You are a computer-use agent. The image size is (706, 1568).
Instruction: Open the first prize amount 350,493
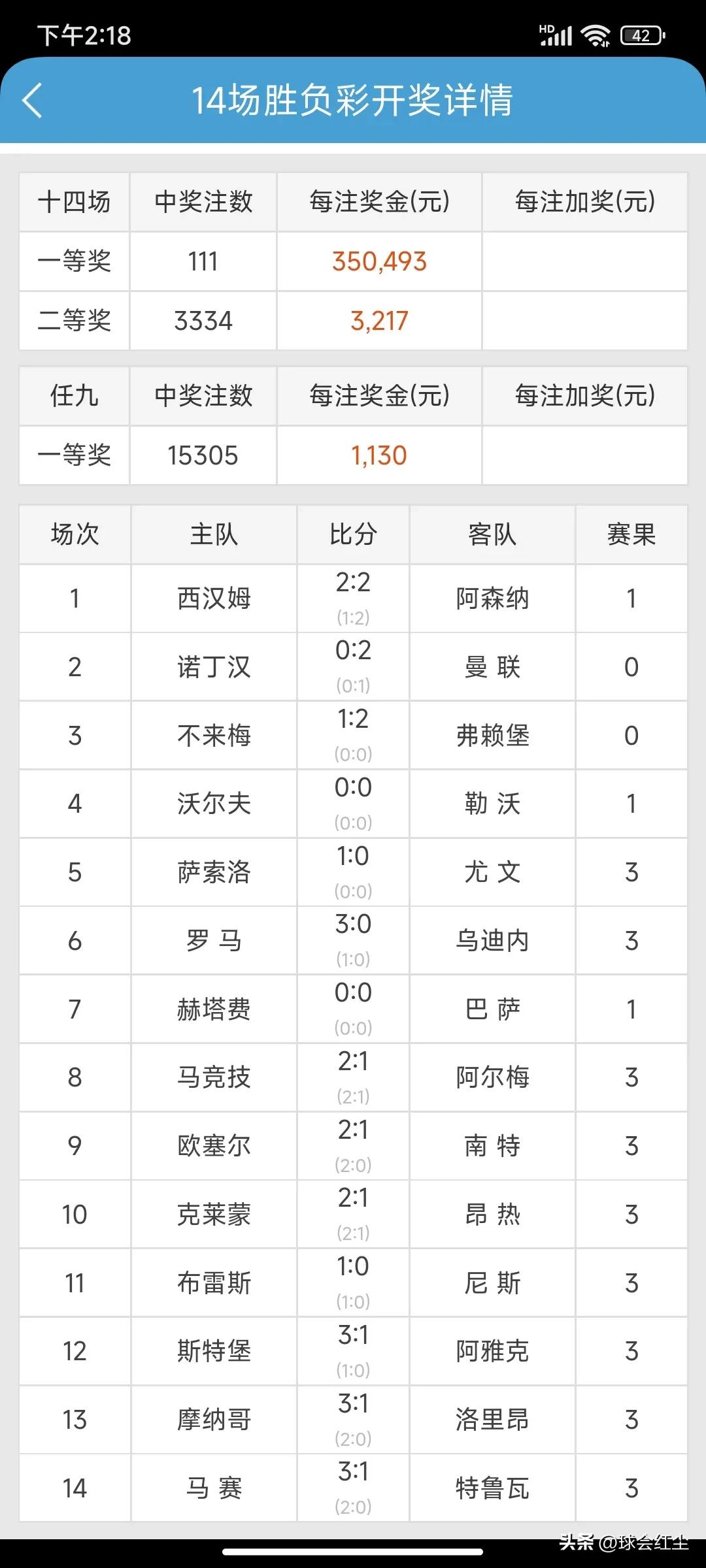click(x=379, y=261)
